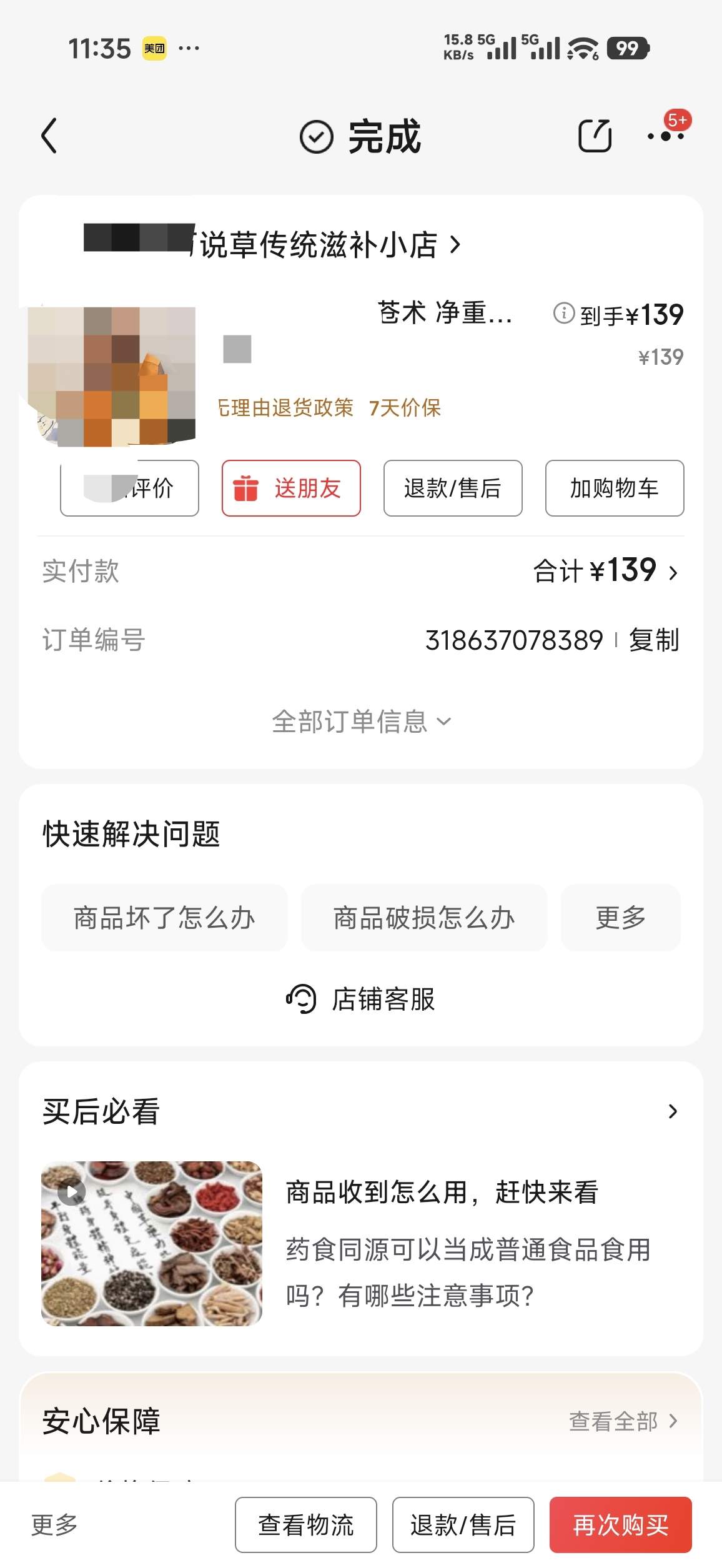
Task: Open the 买后必看 section arrow
Action: (673, 1111)
